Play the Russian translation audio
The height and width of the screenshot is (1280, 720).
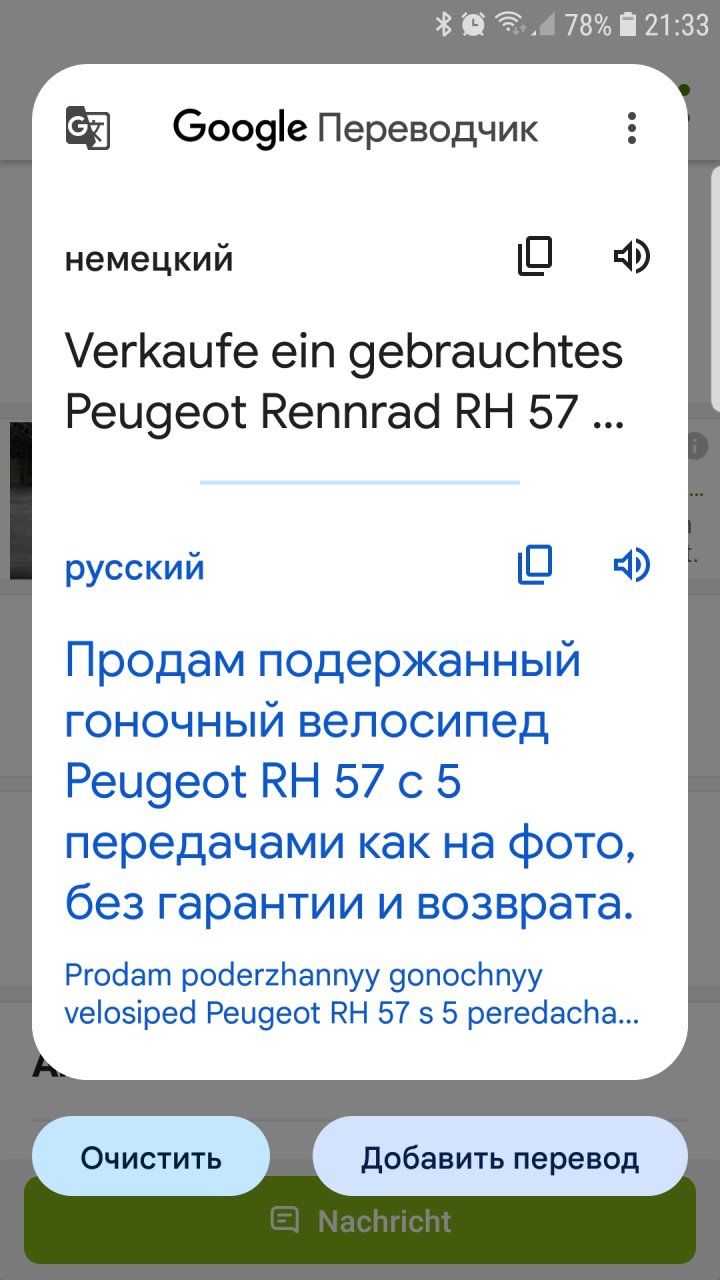pos(631,566)
